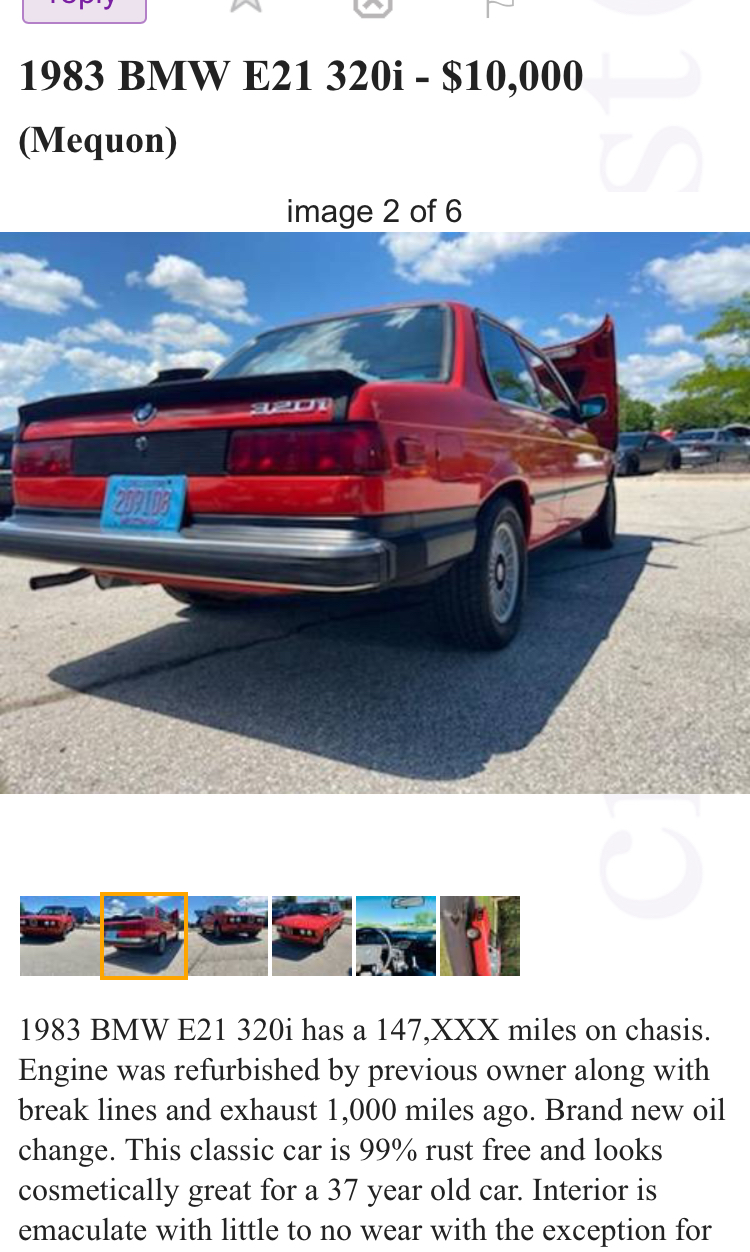View the third thumbnail photo
The height and width of the screenshot is (1252, 750).
pos(228,936)
